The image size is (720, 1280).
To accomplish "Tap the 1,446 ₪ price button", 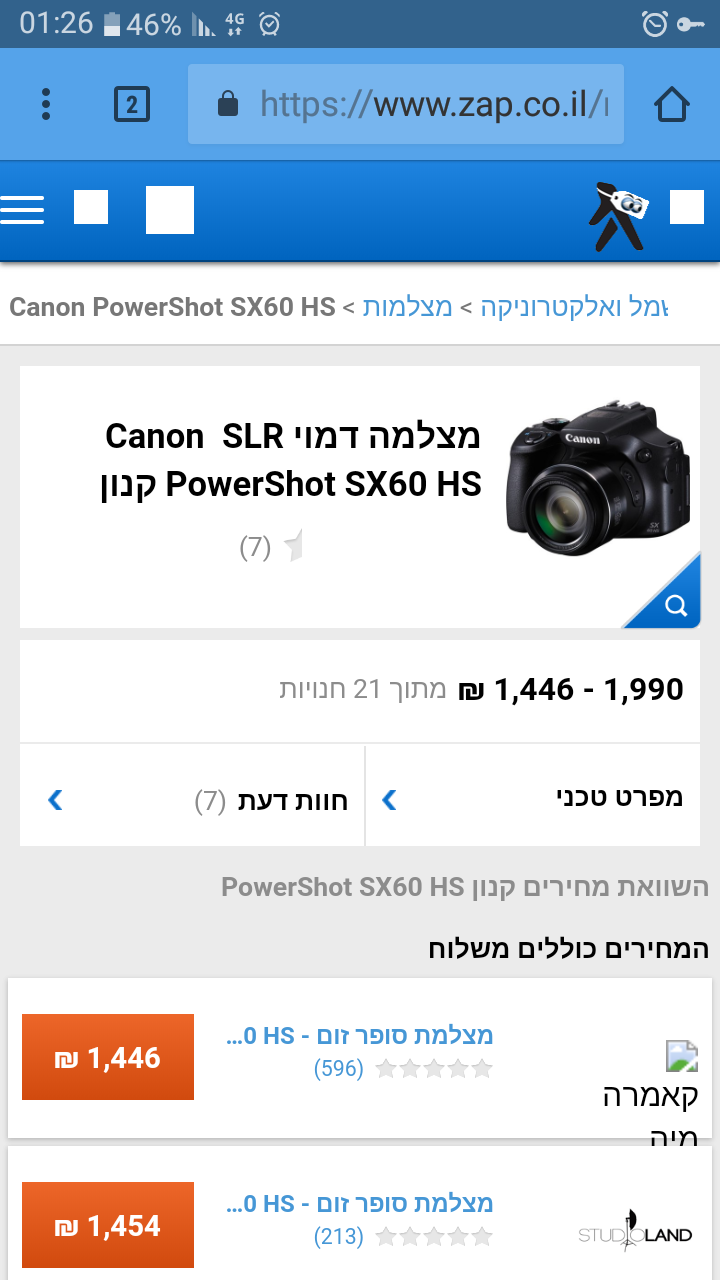I will pyautogui.click(x=108, y=1058).
